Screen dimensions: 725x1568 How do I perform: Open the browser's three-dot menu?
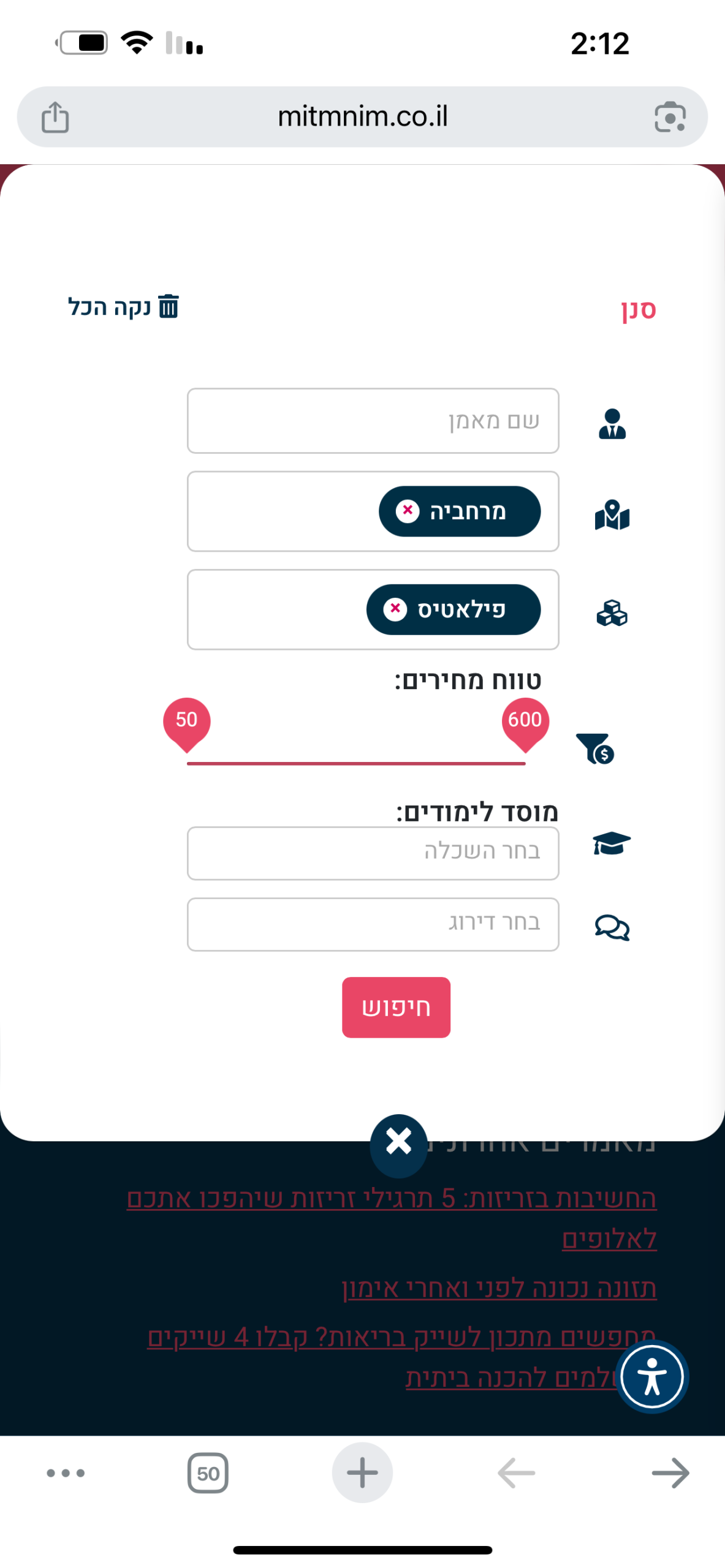(66, 1472)
